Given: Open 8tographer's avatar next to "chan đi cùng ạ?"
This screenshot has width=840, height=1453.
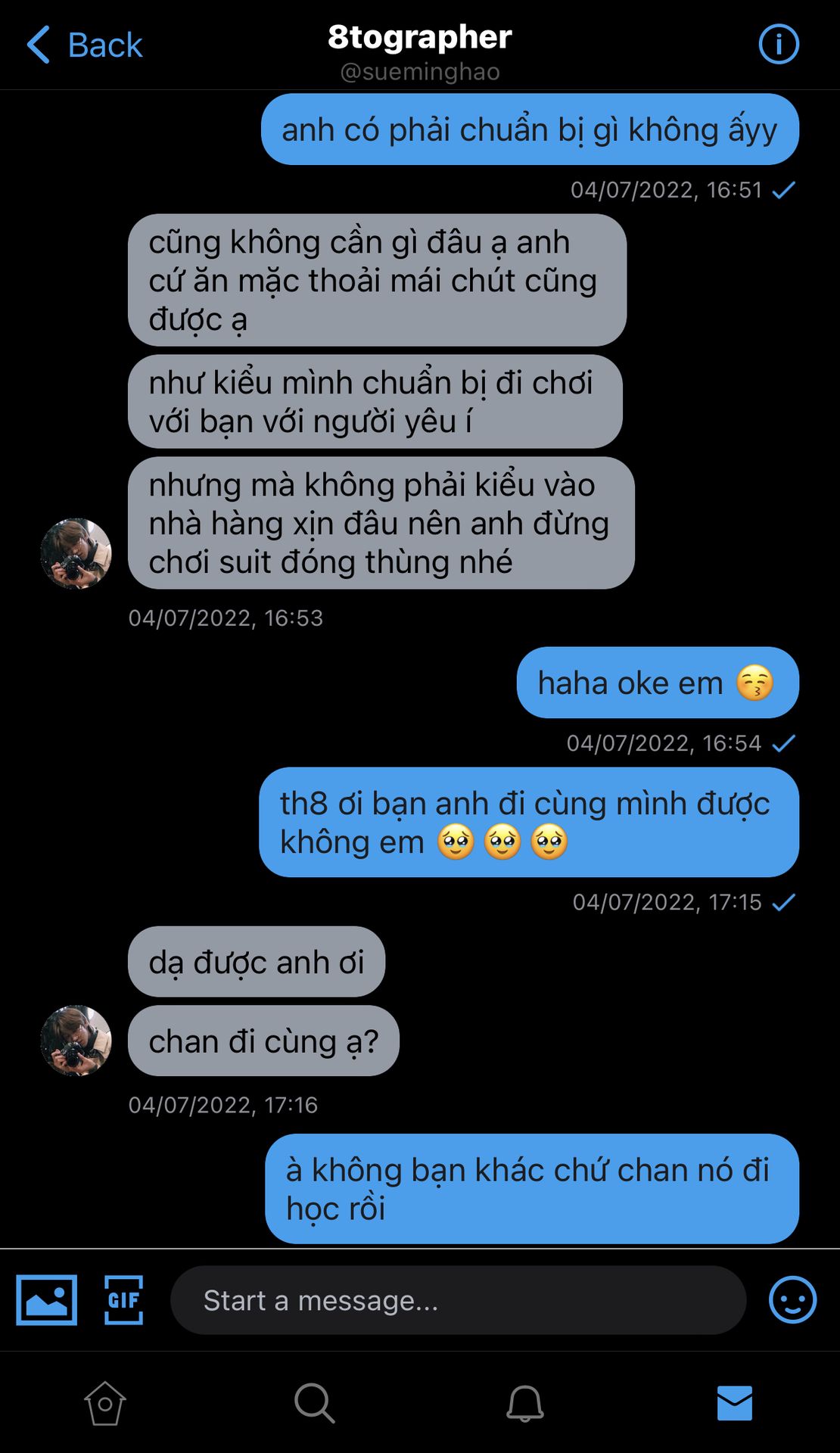Looking at the screenshot, I should [76, 1041].
